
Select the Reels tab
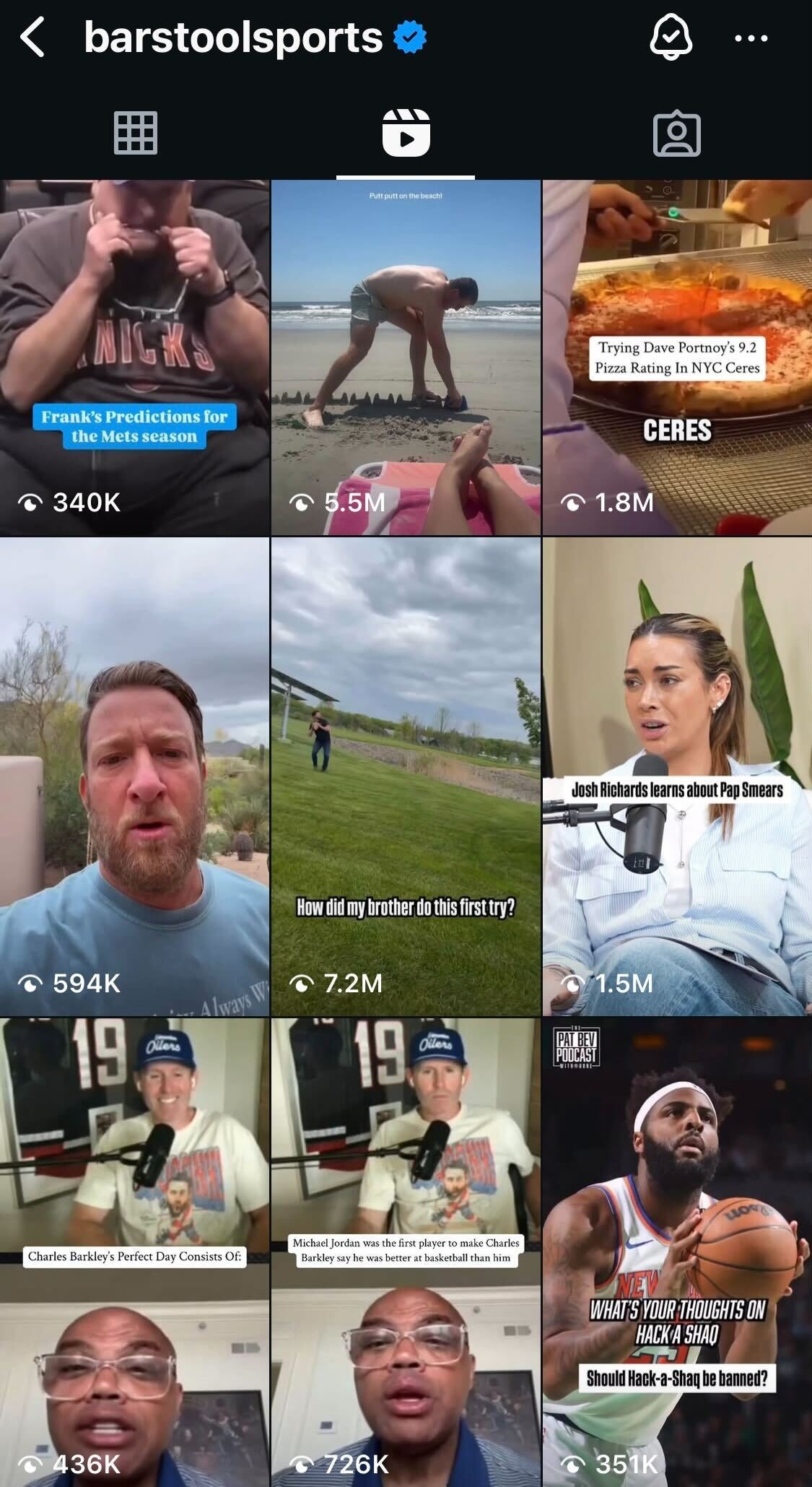(x=406, y=134)
